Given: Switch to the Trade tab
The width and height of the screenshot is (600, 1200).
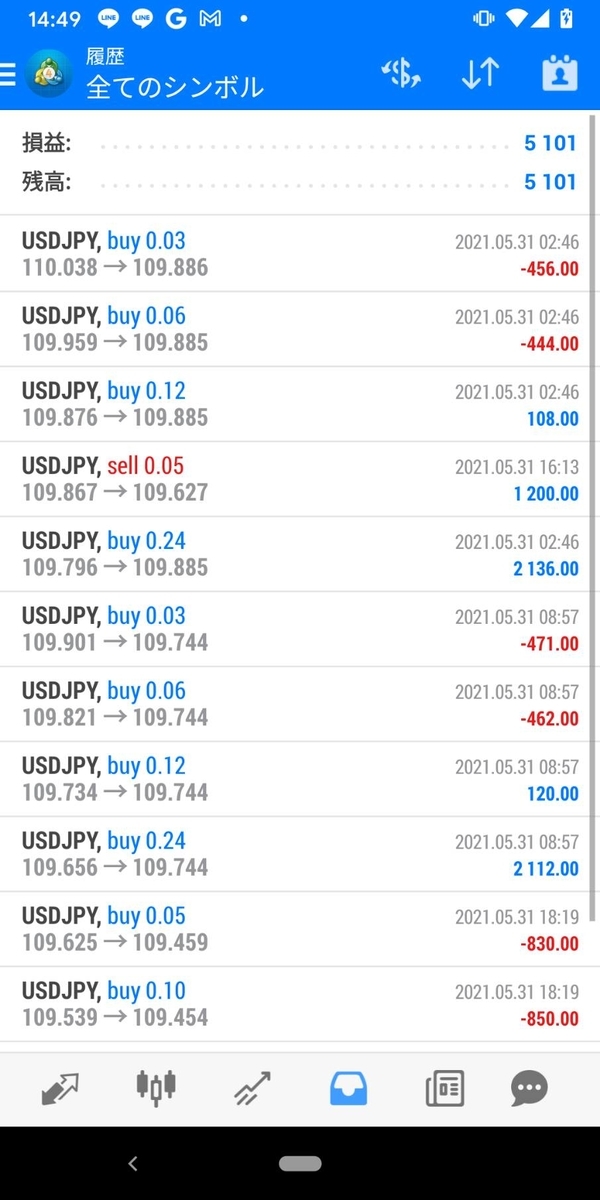Looking at the screenshot, I should (252, 1088).
